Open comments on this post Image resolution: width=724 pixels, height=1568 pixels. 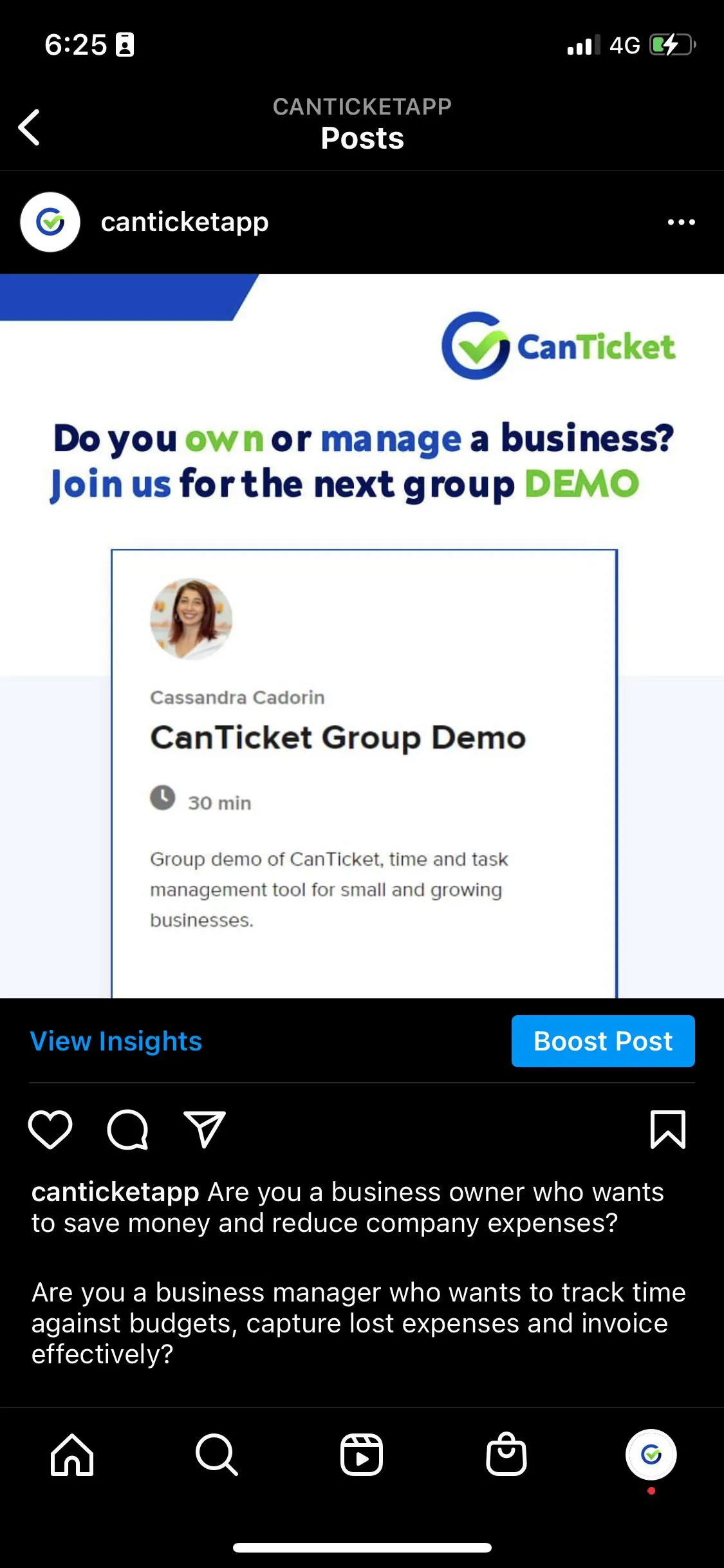(127, 1129)
